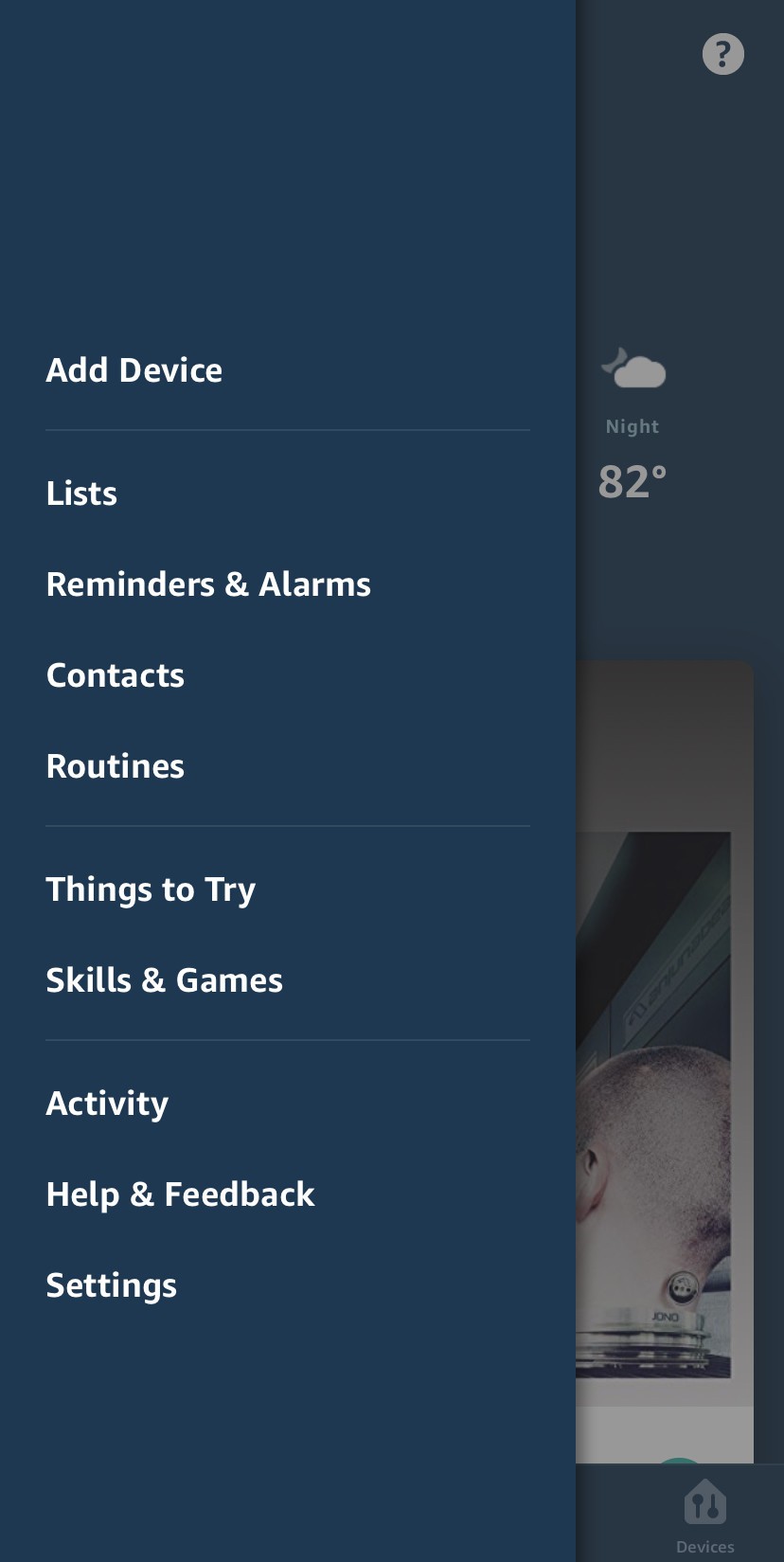
Task: Open Contacts
Action: point(116,675)
